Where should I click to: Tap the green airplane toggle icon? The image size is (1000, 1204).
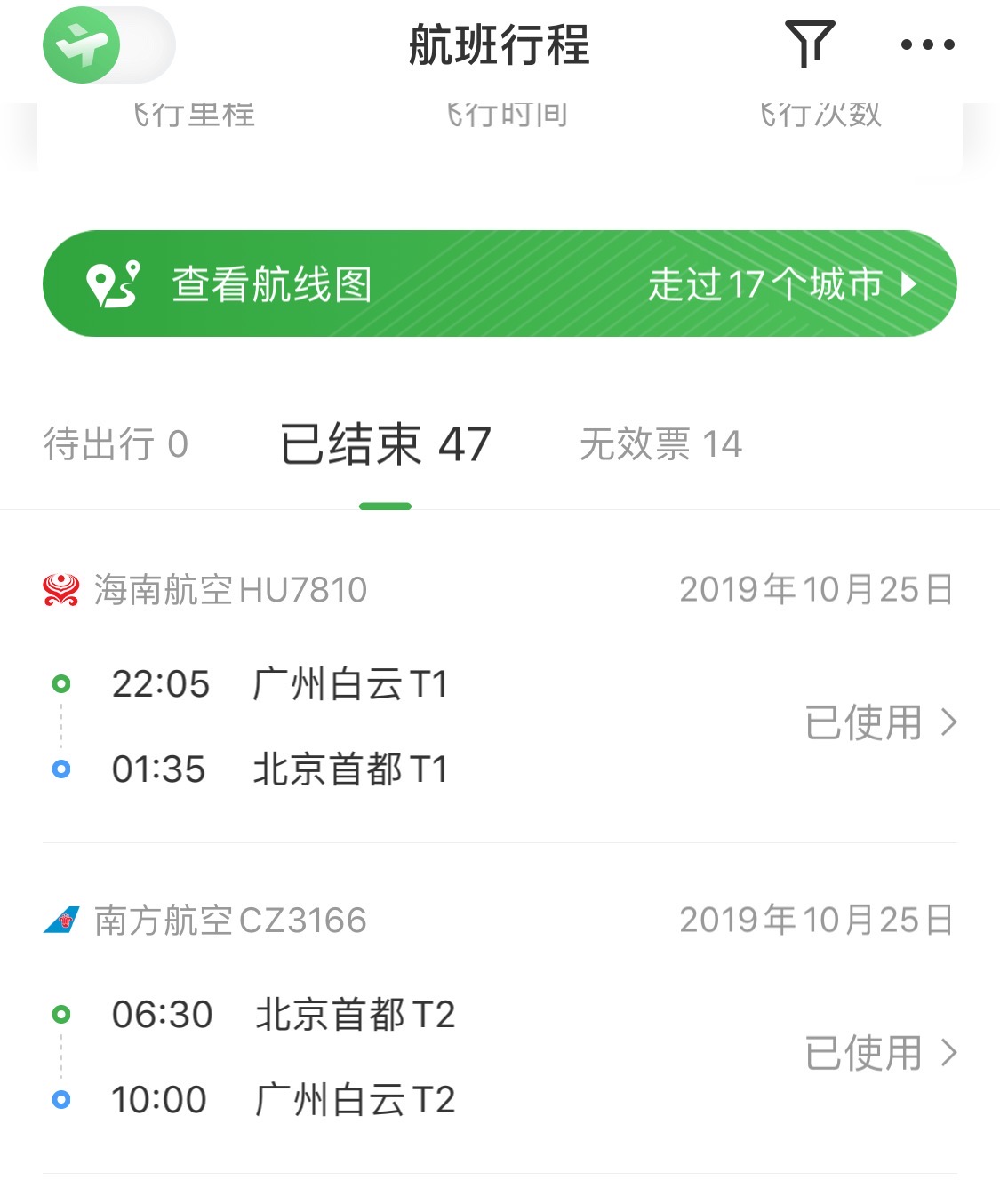point(82,45)
